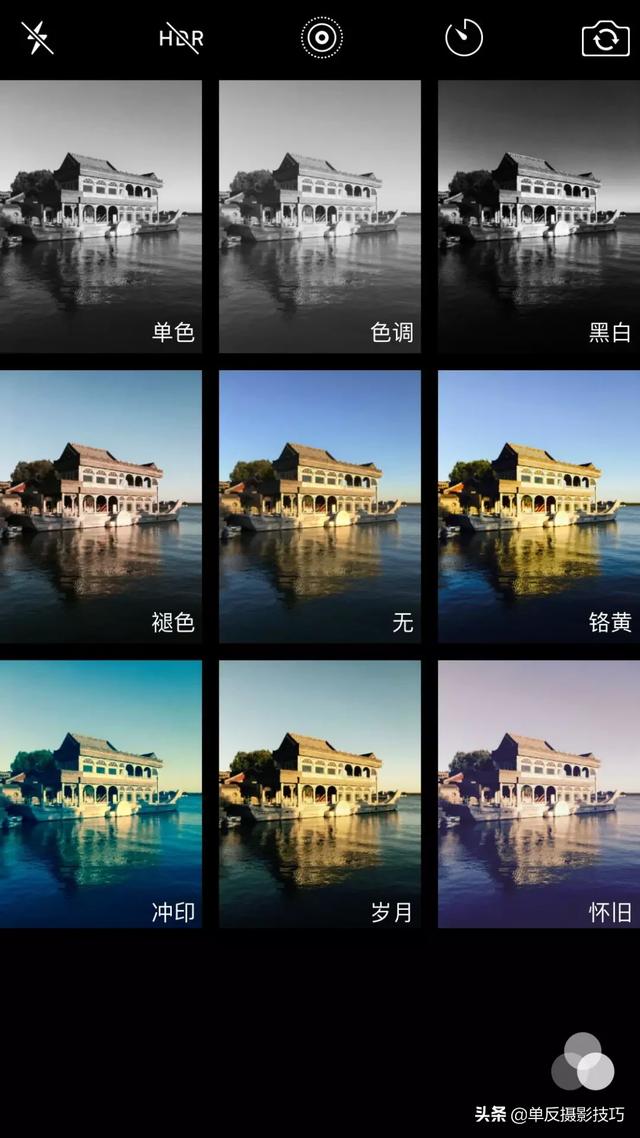640x1138 pixels.
Task: Select the 冲印 filter preview
Action: coord(100,793)
